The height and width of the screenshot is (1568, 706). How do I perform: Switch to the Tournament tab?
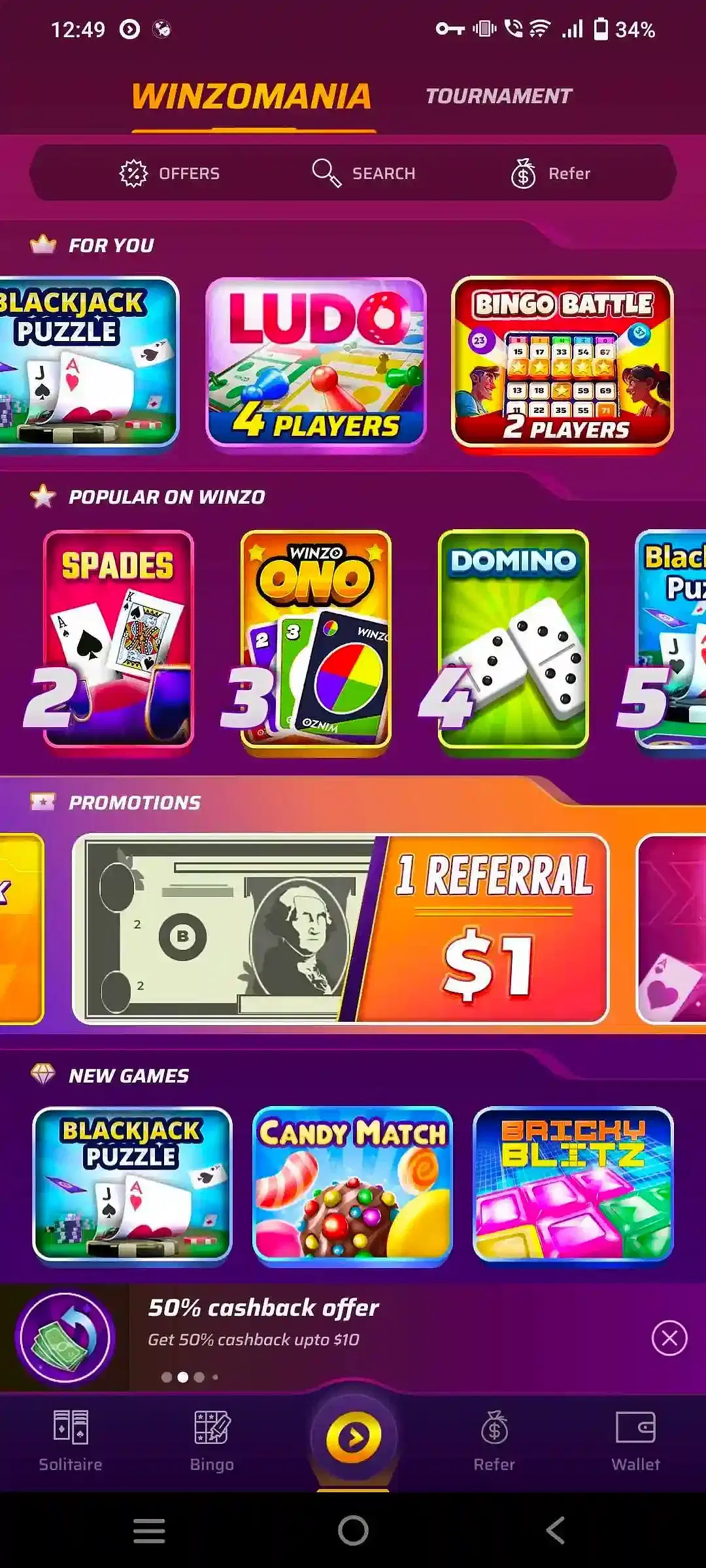point(498,96)
